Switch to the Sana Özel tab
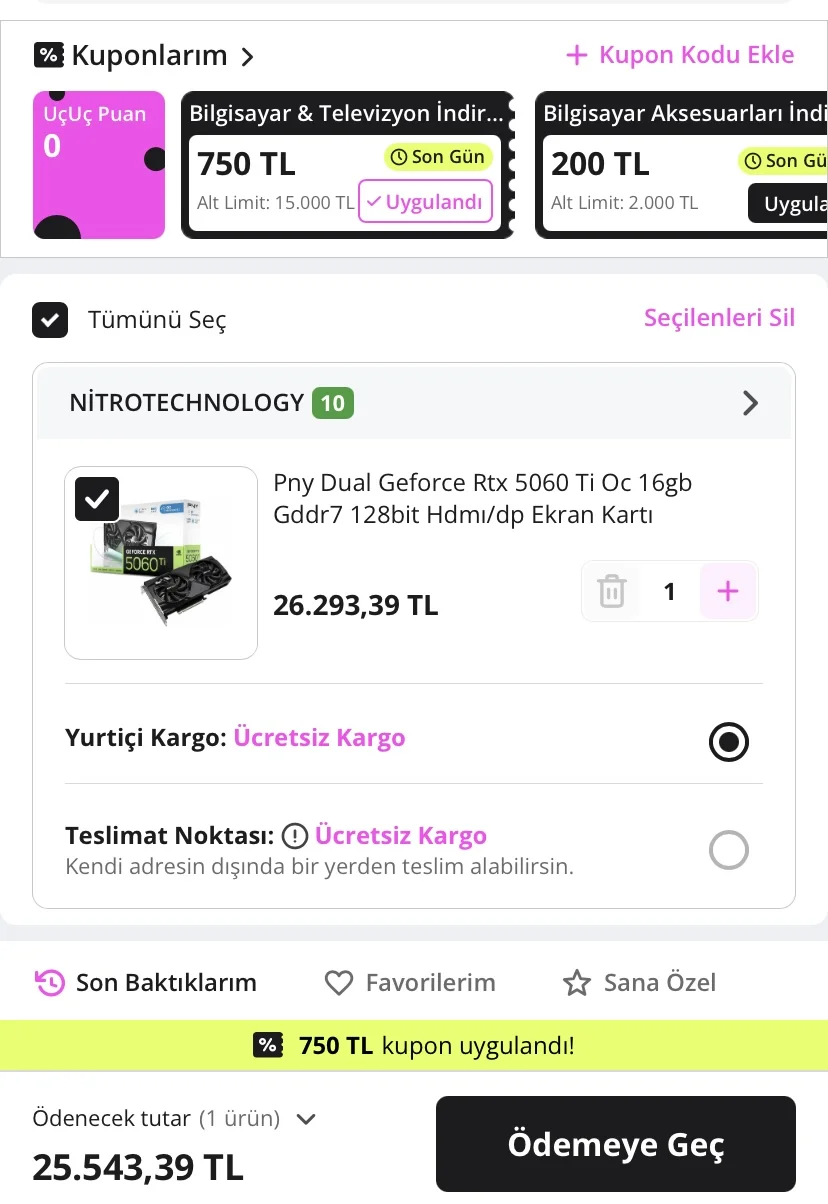The height and width of the screenshot is (1204, 828). (640, 983)
